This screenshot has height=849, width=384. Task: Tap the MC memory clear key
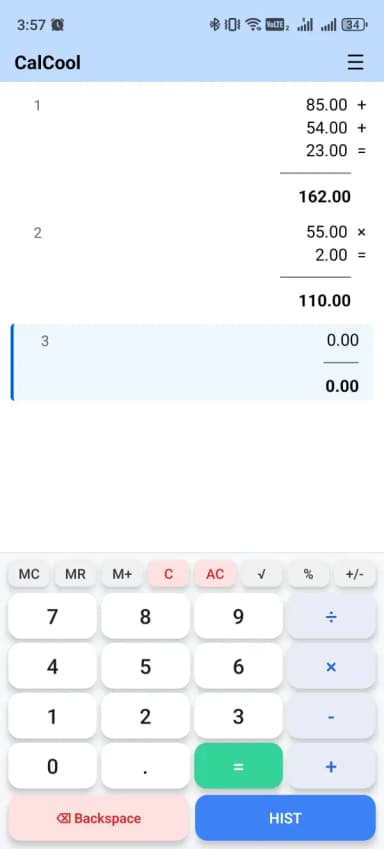[29, 574]
